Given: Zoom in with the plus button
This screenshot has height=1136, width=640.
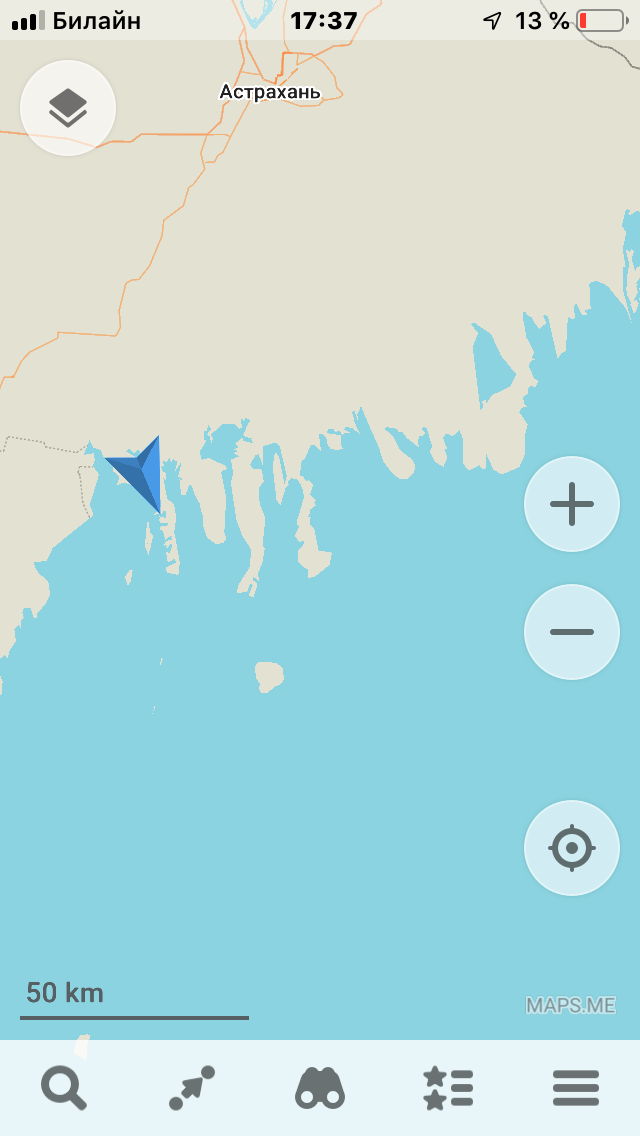Looking at the screenshot, I should point(572,504).
